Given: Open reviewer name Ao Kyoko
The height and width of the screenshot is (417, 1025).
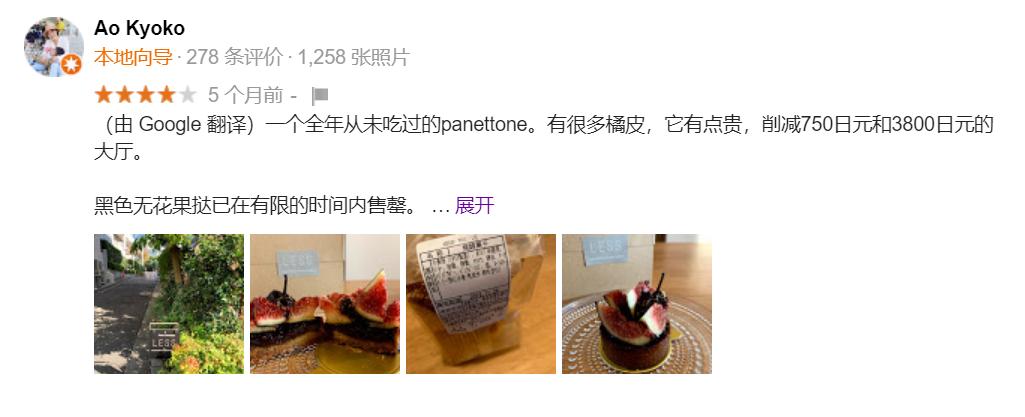Looking at the screenshot, I should [x=139, y=28].
